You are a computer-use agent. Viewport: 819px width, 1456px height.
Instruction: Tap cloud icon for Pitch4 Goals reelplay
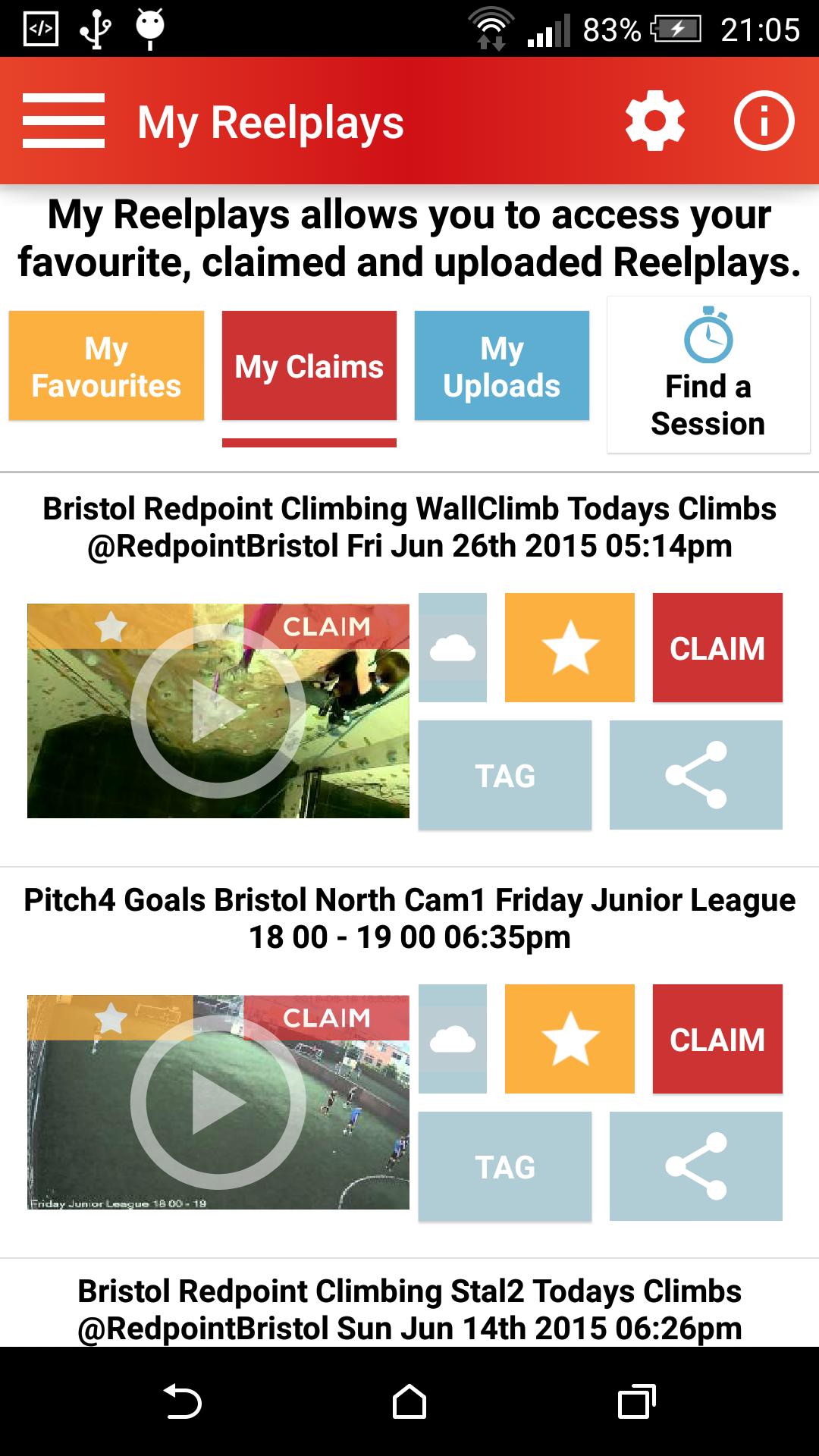(x=453, y=1039)
